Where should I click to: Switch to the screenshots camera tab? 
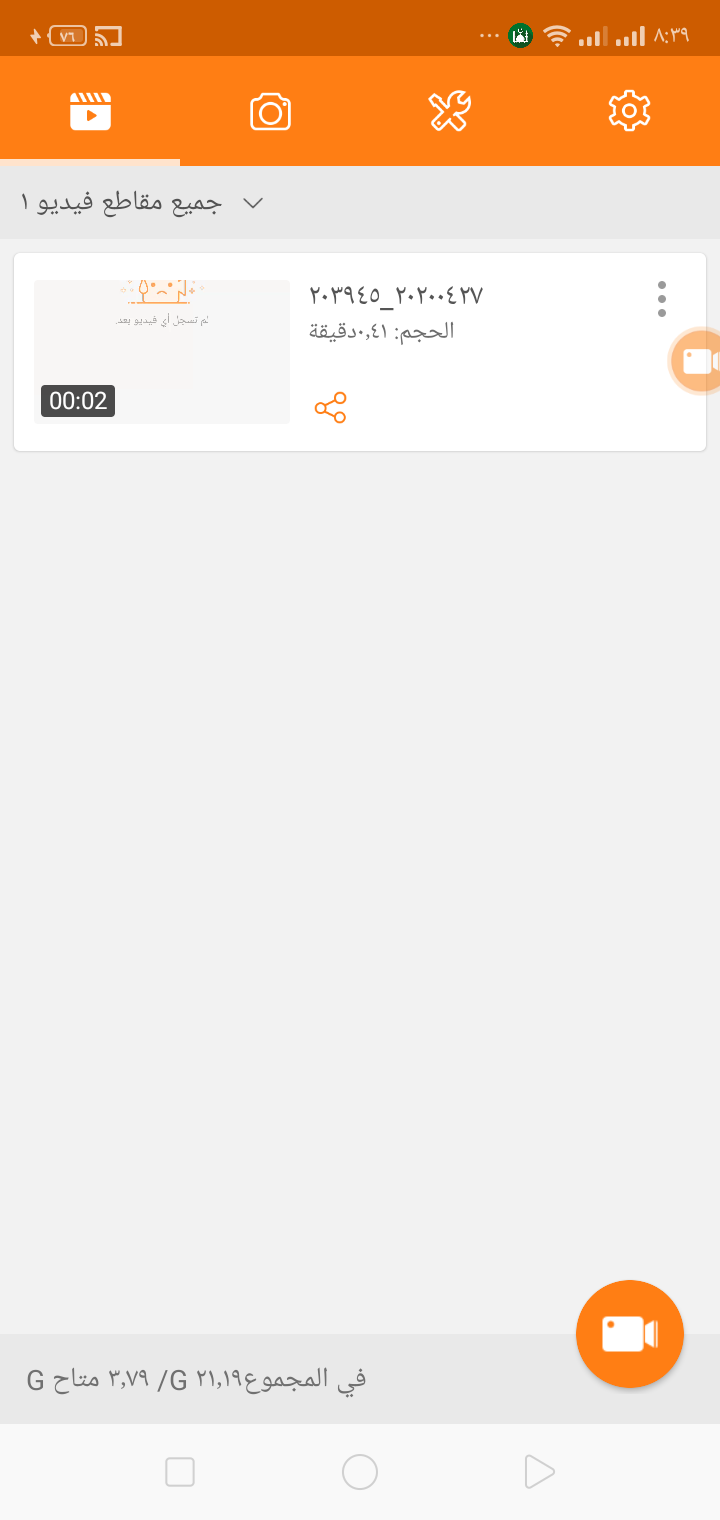(x=270, y=111)
